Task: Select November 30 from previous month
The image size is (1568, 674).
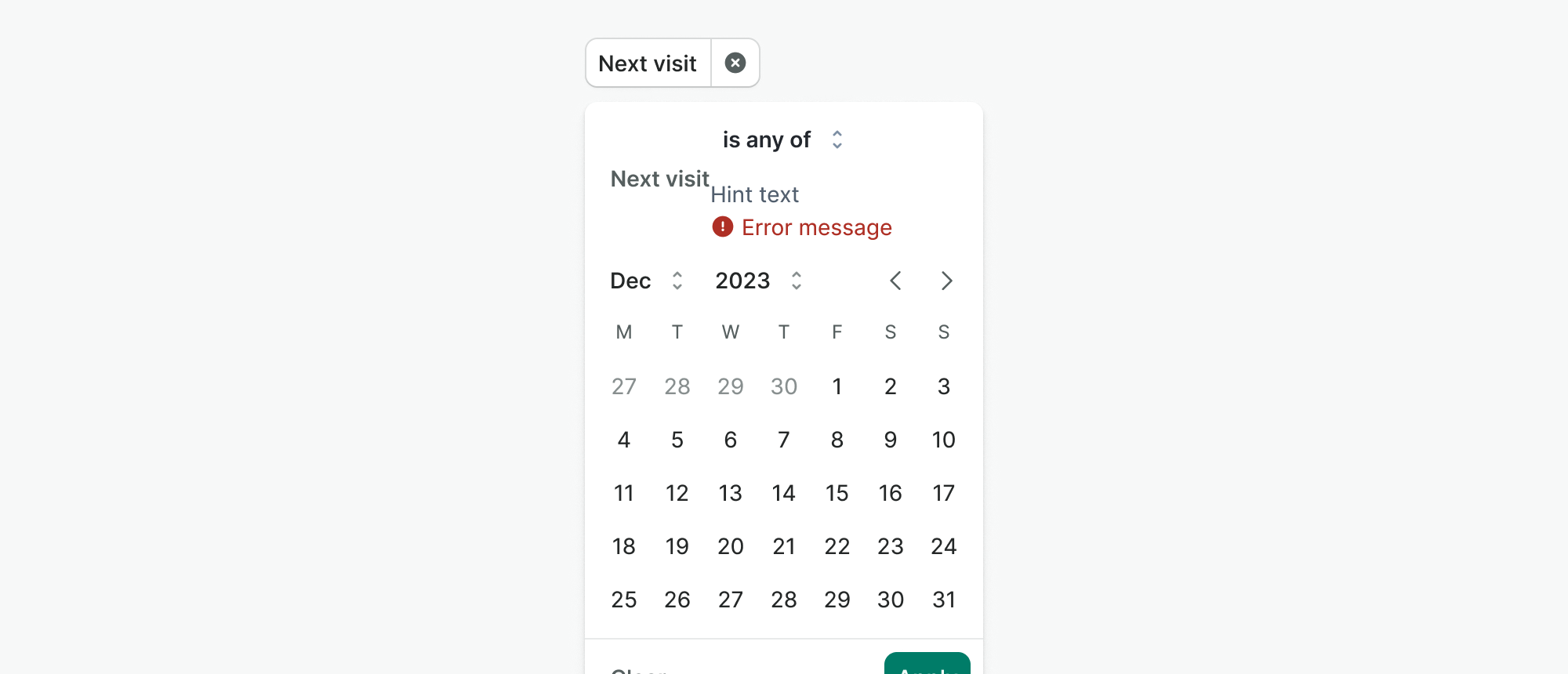Action: (x=783, y=386)
